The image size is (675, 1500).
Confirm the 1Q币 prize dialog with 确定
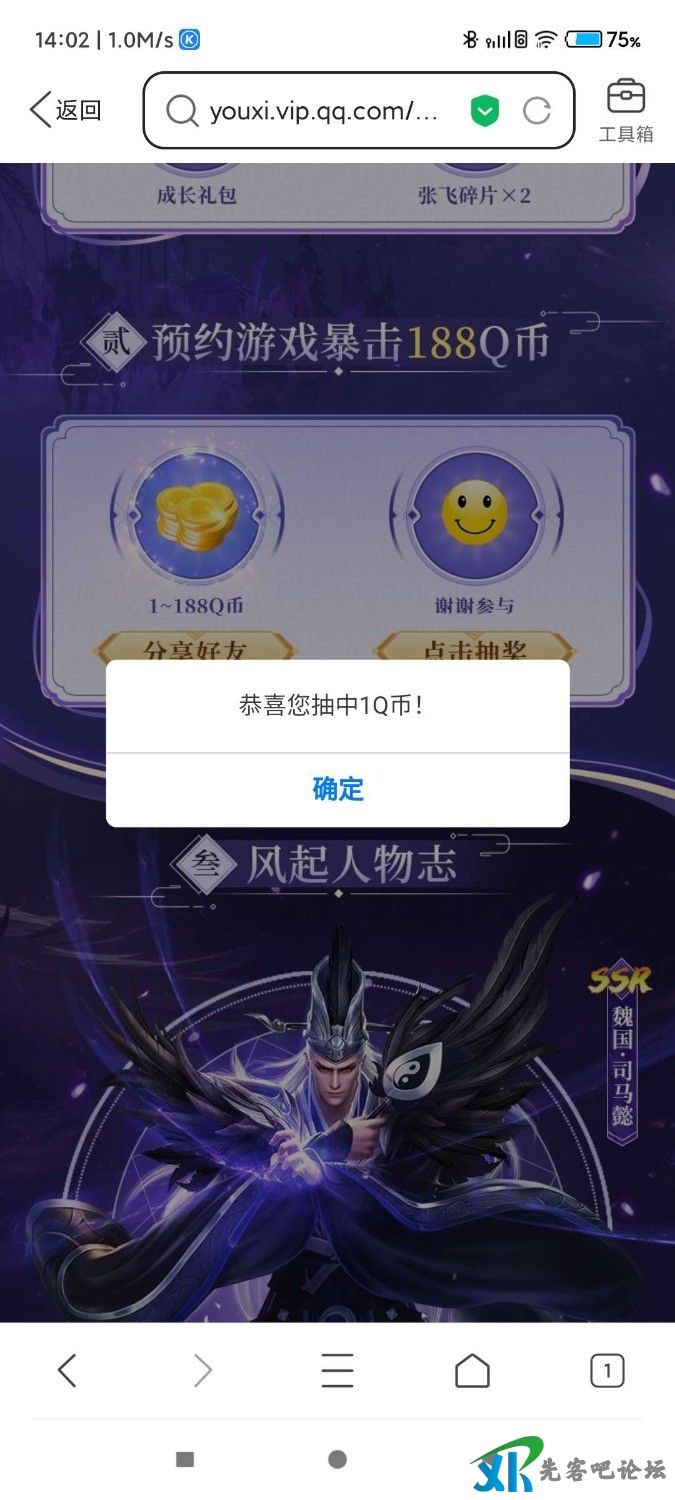tap(338, 789)
